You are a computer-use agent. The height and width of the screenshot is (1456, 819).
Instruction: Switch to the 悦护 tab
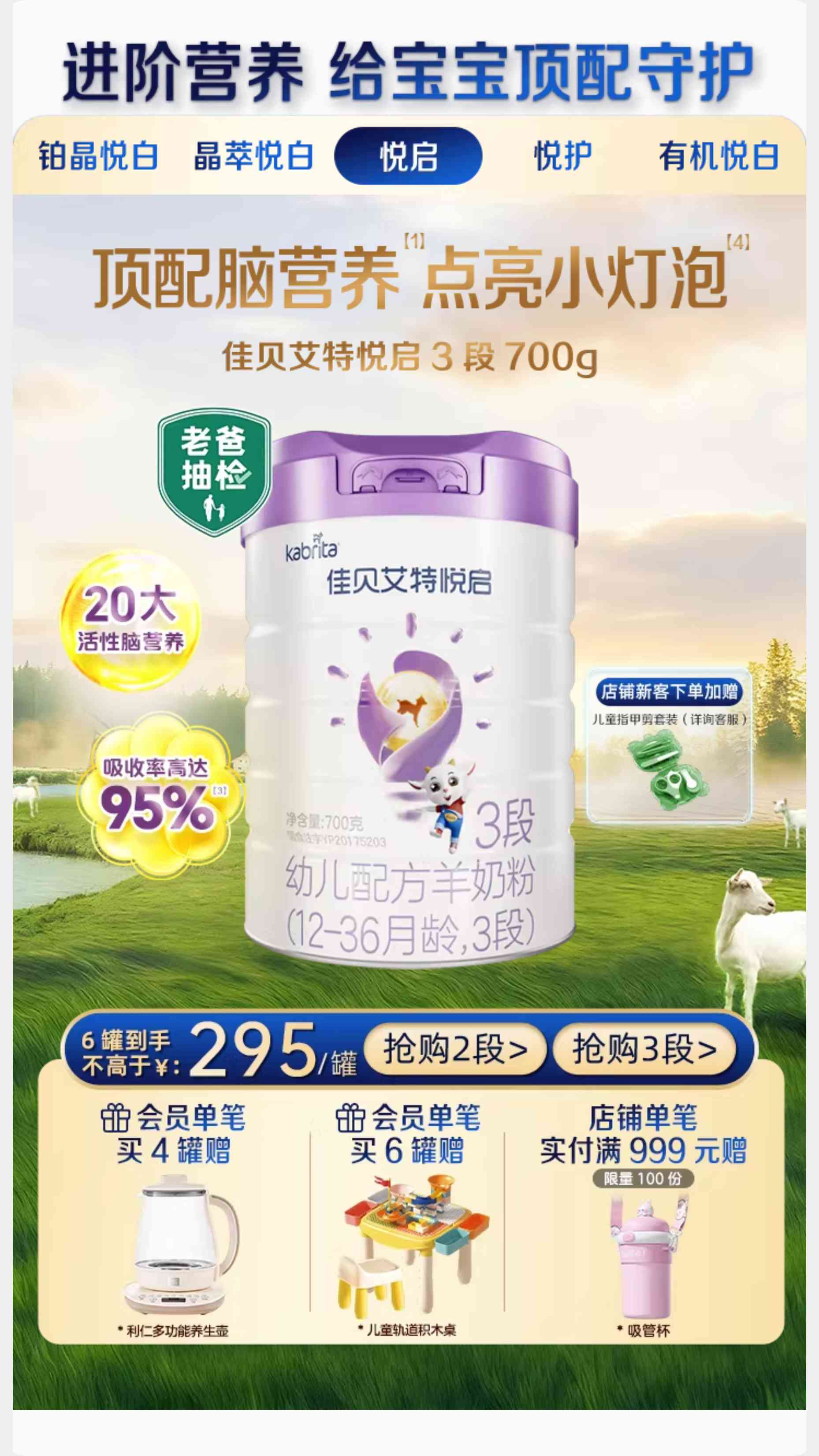pyautogui.click(x=563, y=156)
